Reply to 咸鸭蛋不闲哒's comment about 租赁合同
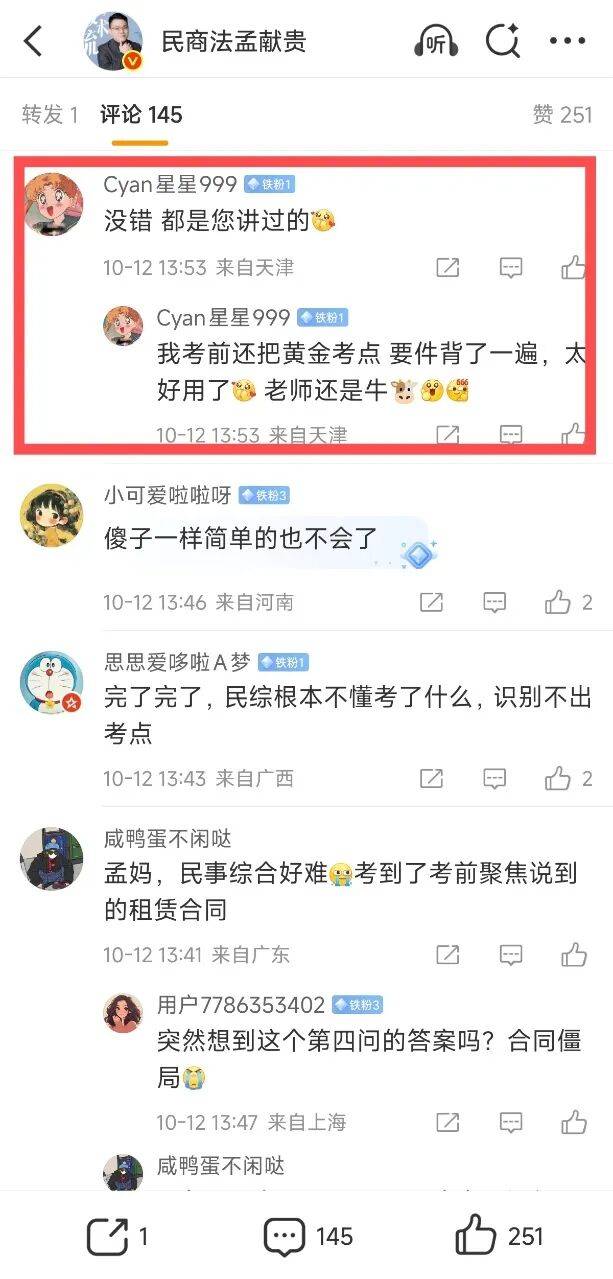 pos(511,954)
